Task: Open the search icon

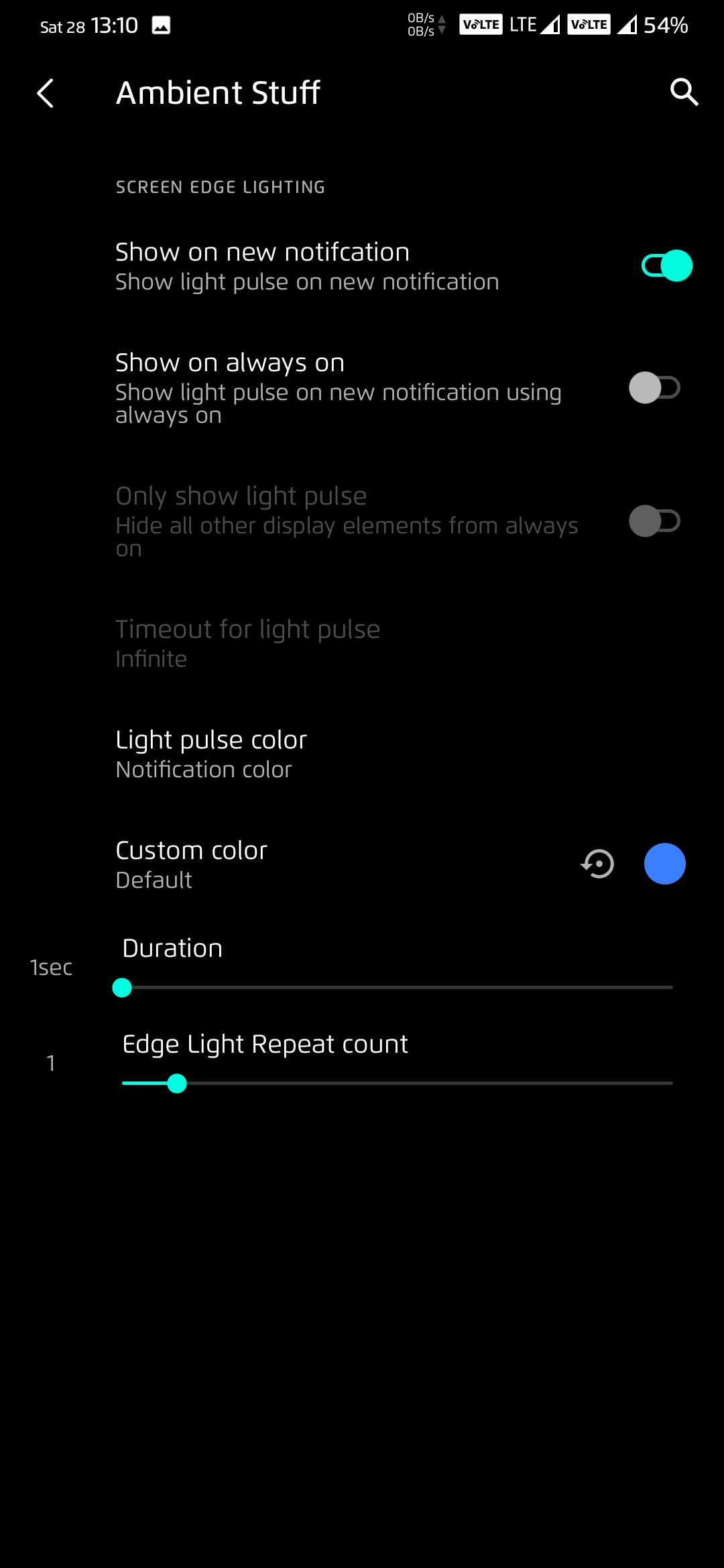Action: (x=684, y=92)
